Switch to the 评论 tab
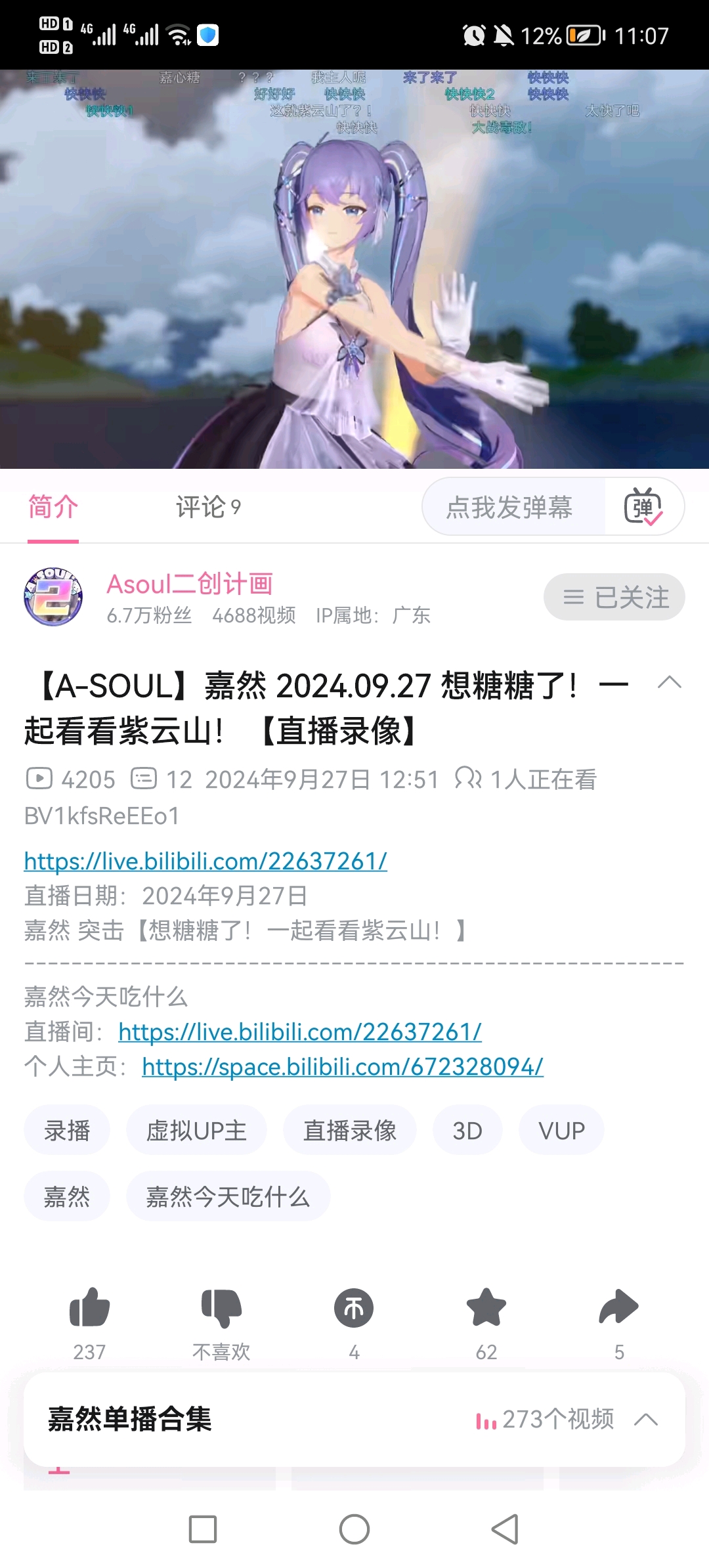709x1568 pixels. tap(207, 507)
